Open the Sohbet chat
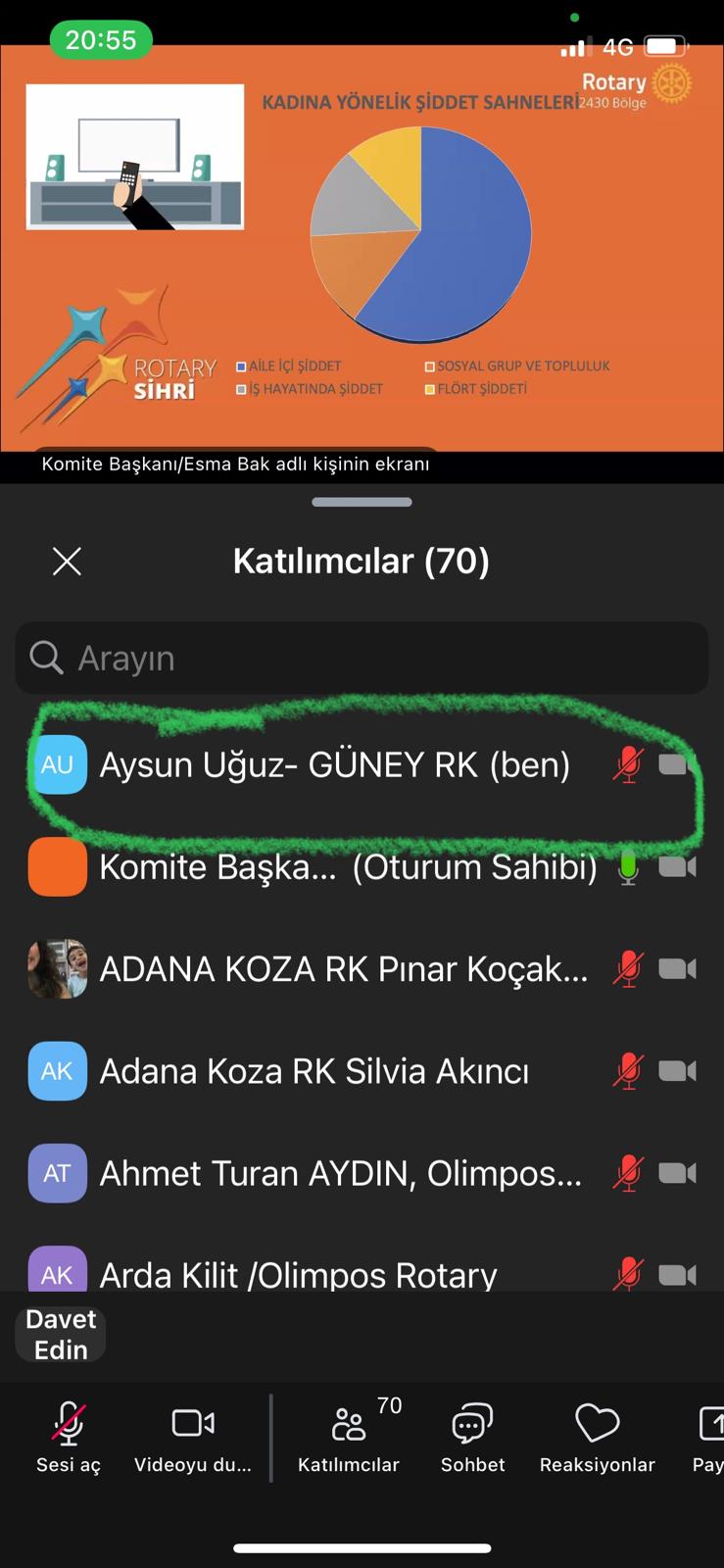Image resolution: width=724 pixels, height=1568 pixels. 472,1438
